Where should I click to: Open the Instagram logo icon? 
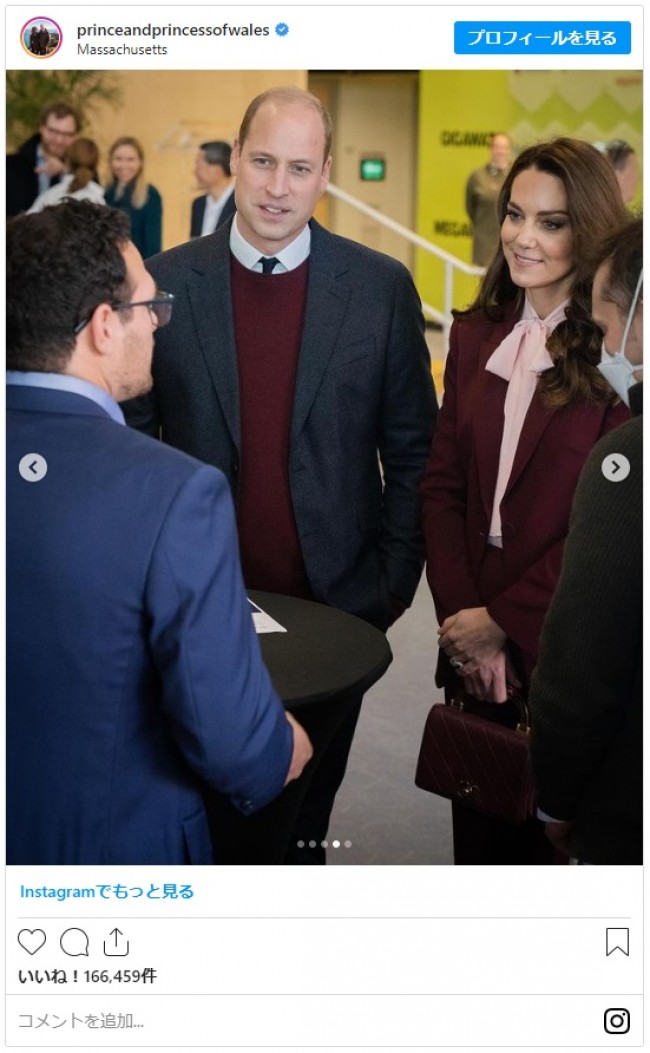(x=617, y=1021)
